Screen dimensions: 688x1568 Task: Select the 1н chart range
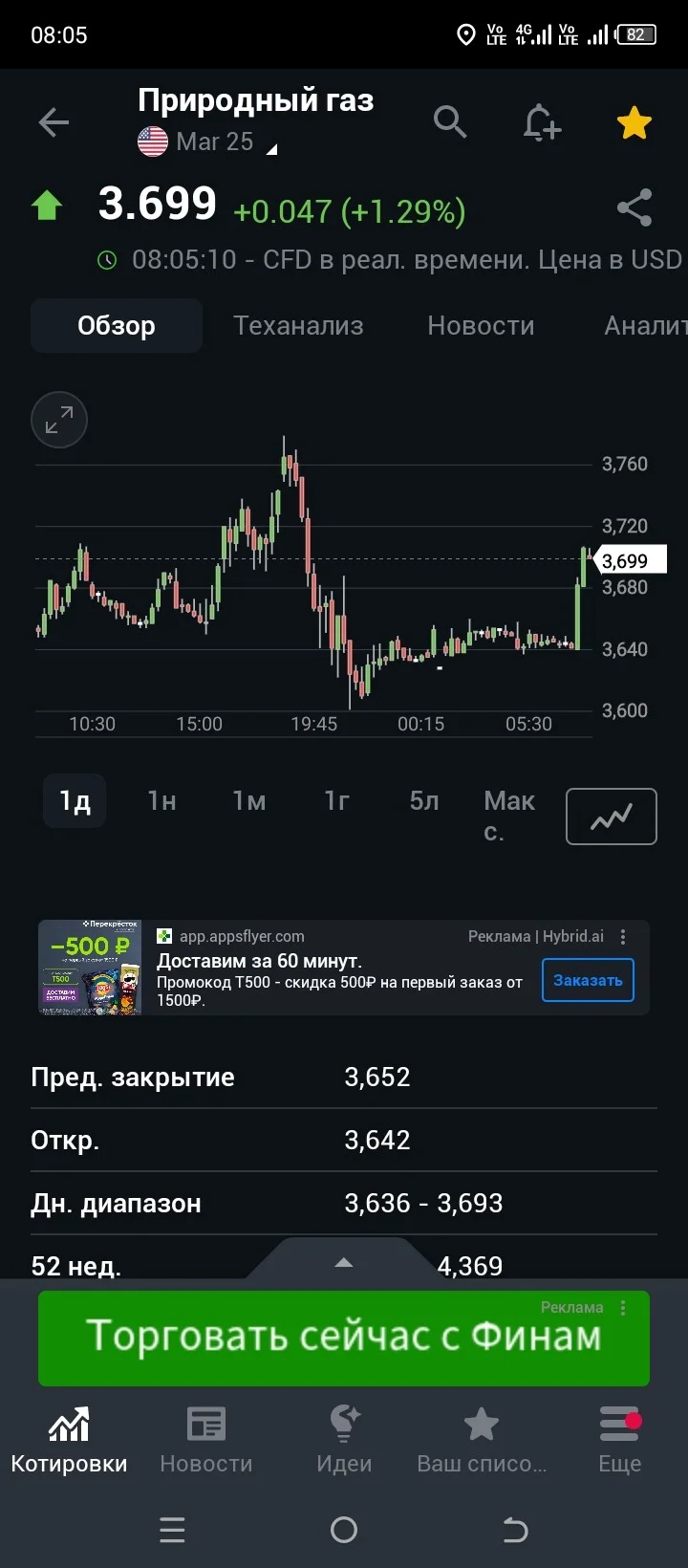pos(161,800)
